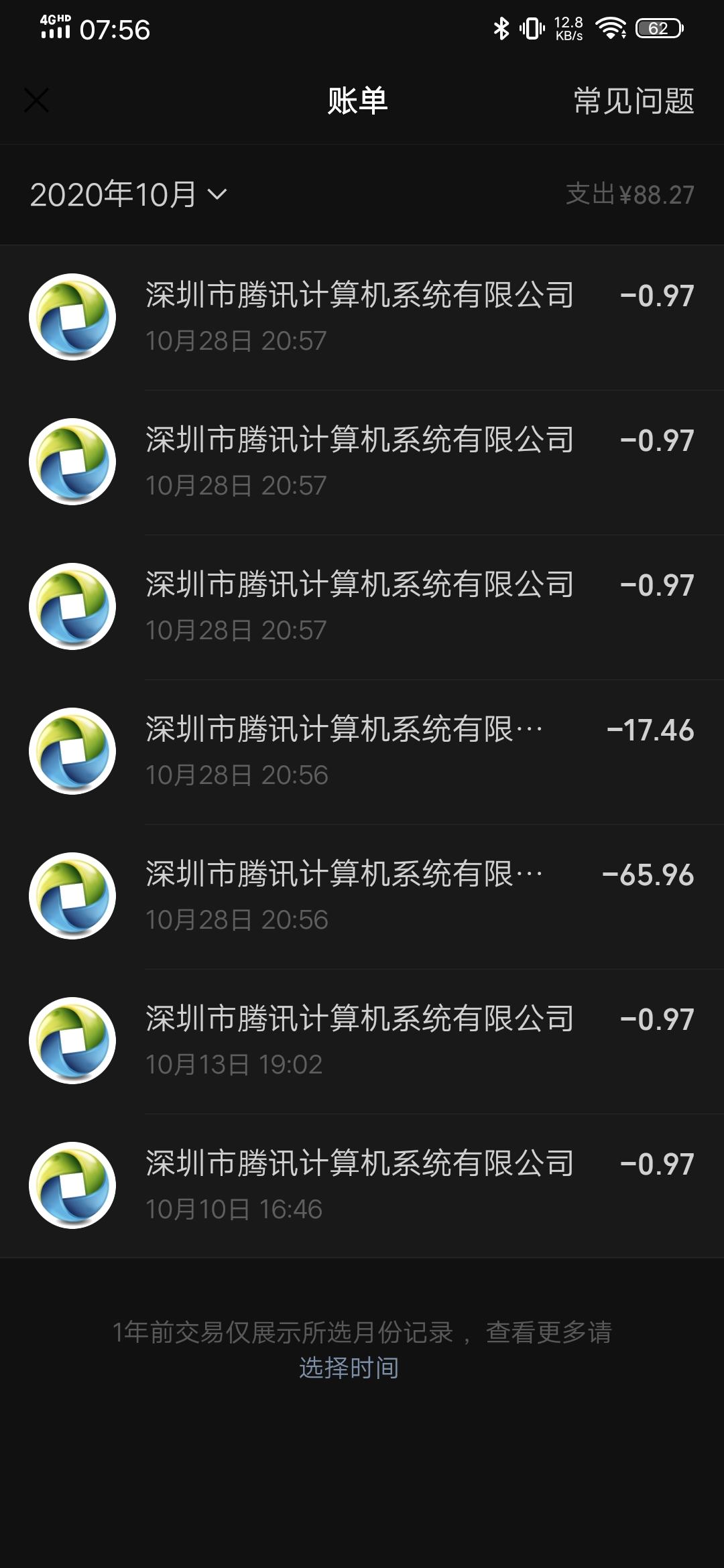Screen dimensions: 724x1568
Task: Open 常见问题 help page
Action: pyautogui.click(x=633, y=101)
